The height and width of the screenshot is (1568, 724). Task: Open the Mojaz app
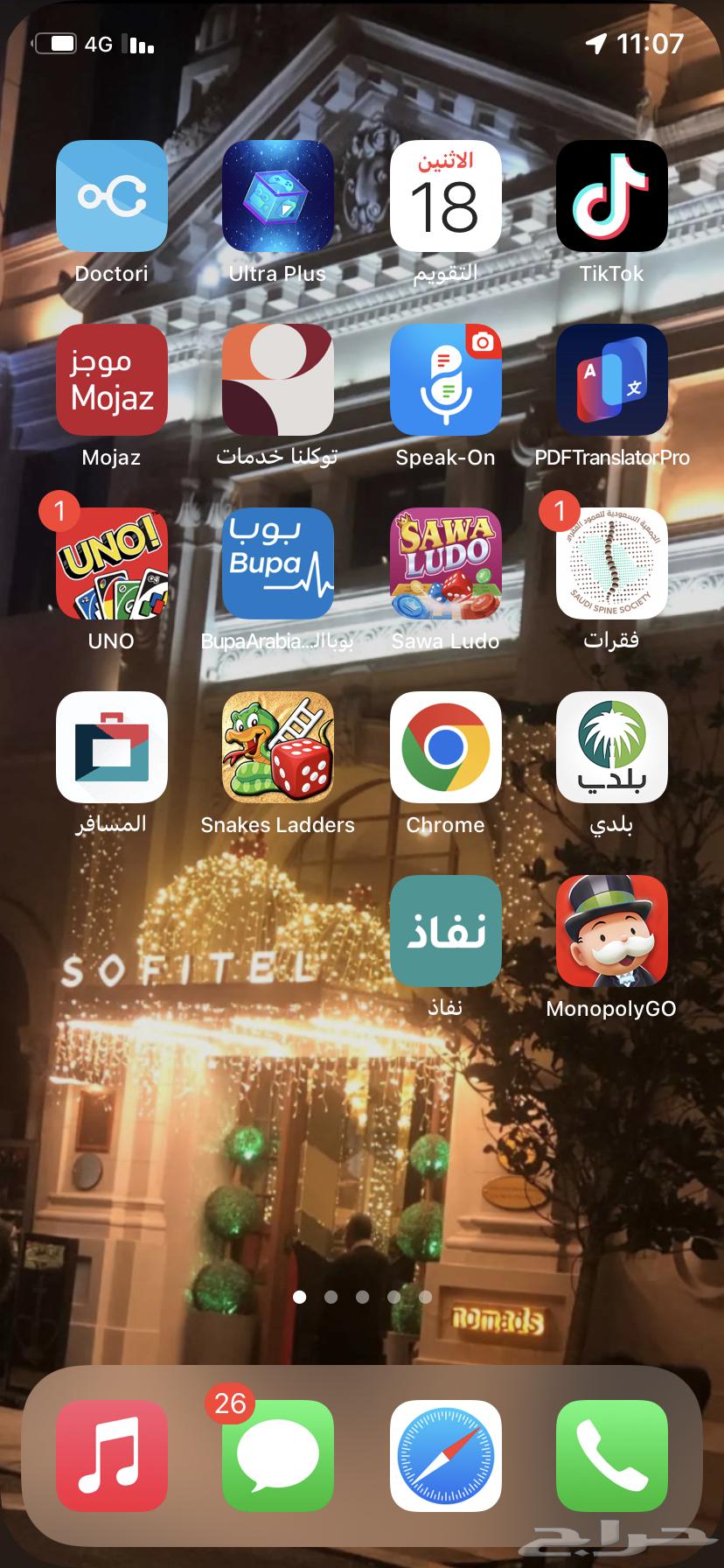click(112, 380)
